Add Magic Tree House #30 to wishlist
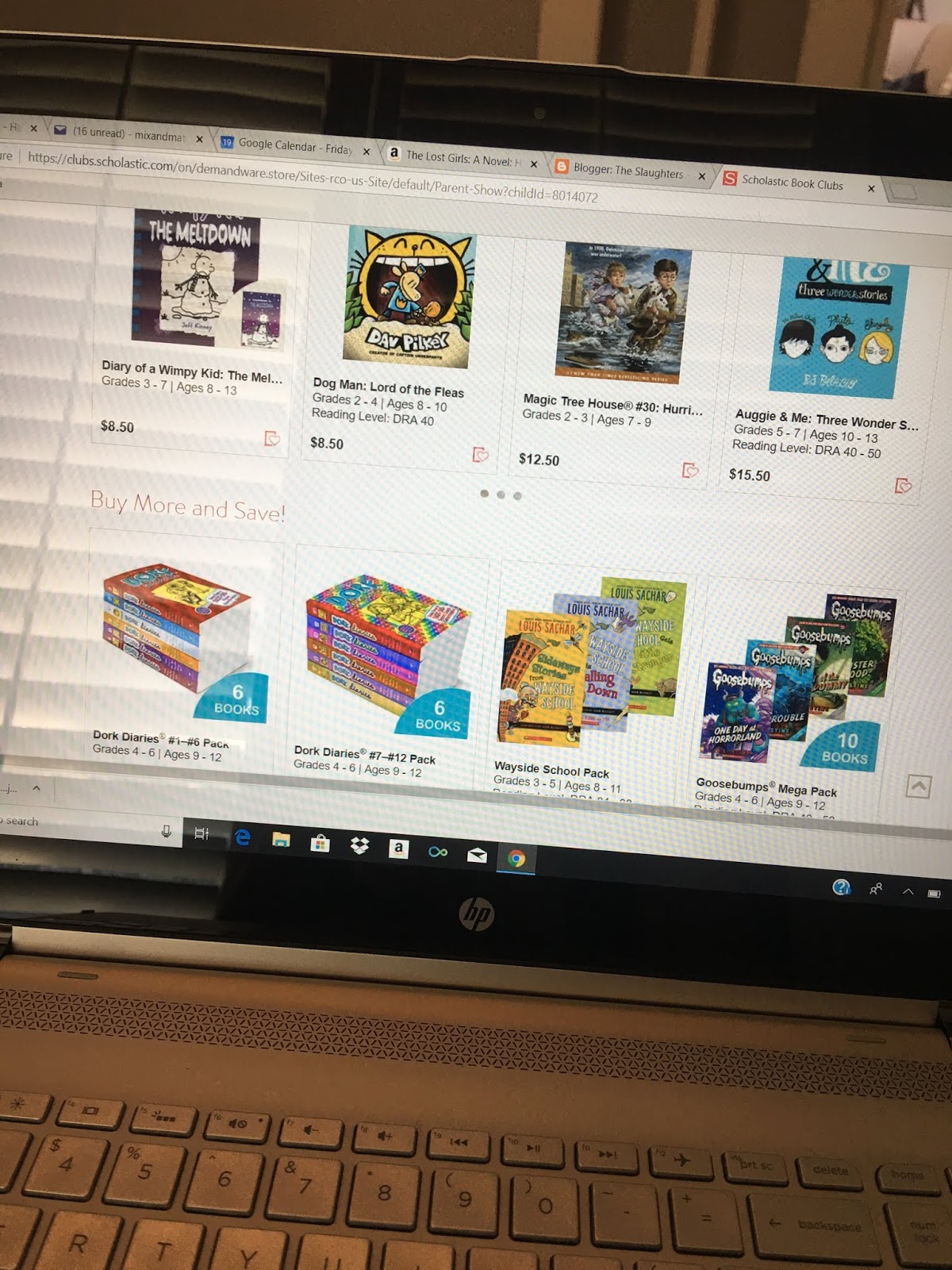 click(690, 471)
